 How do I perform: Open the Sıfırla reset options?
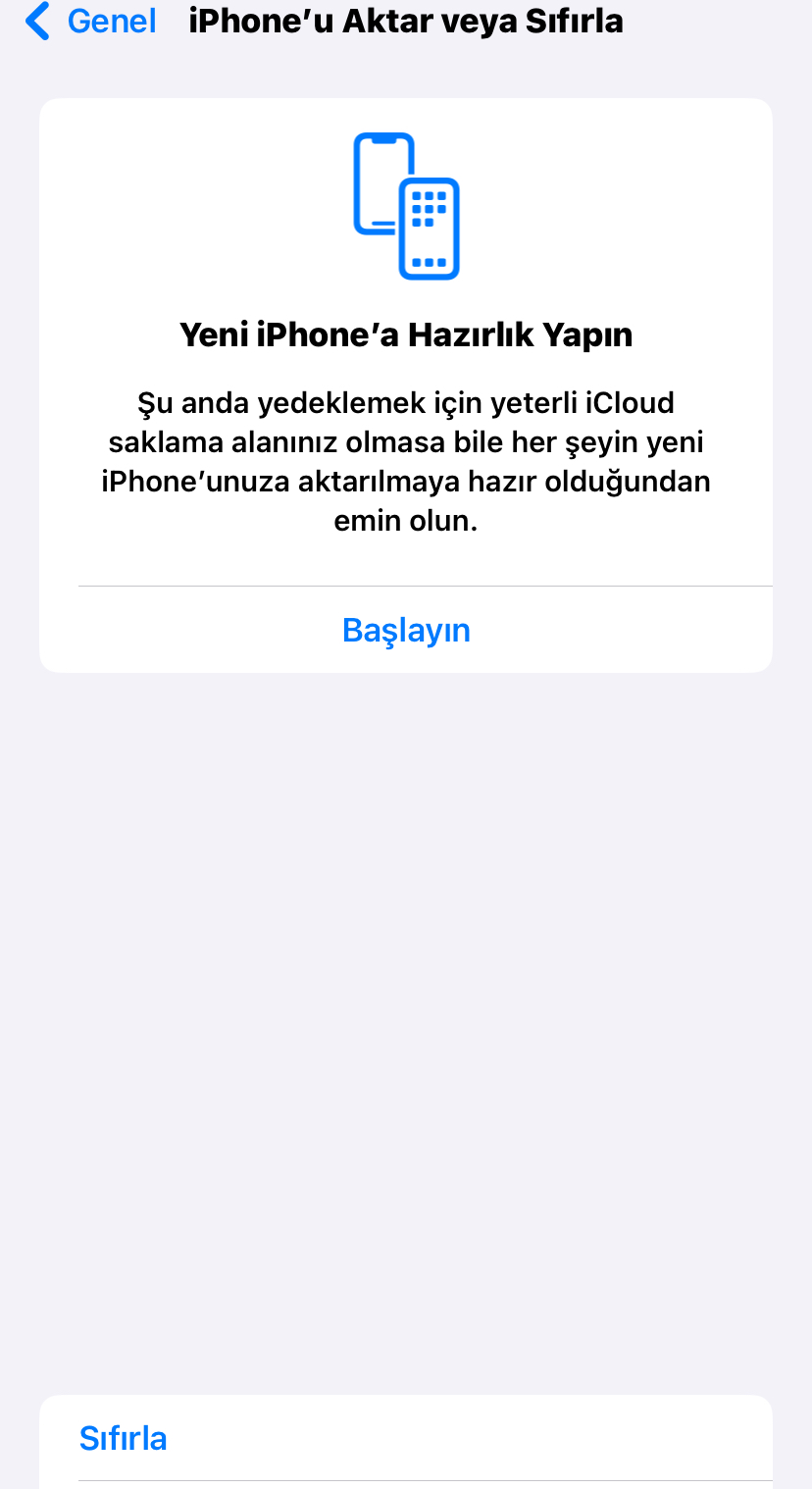(x=406, y=1438)
